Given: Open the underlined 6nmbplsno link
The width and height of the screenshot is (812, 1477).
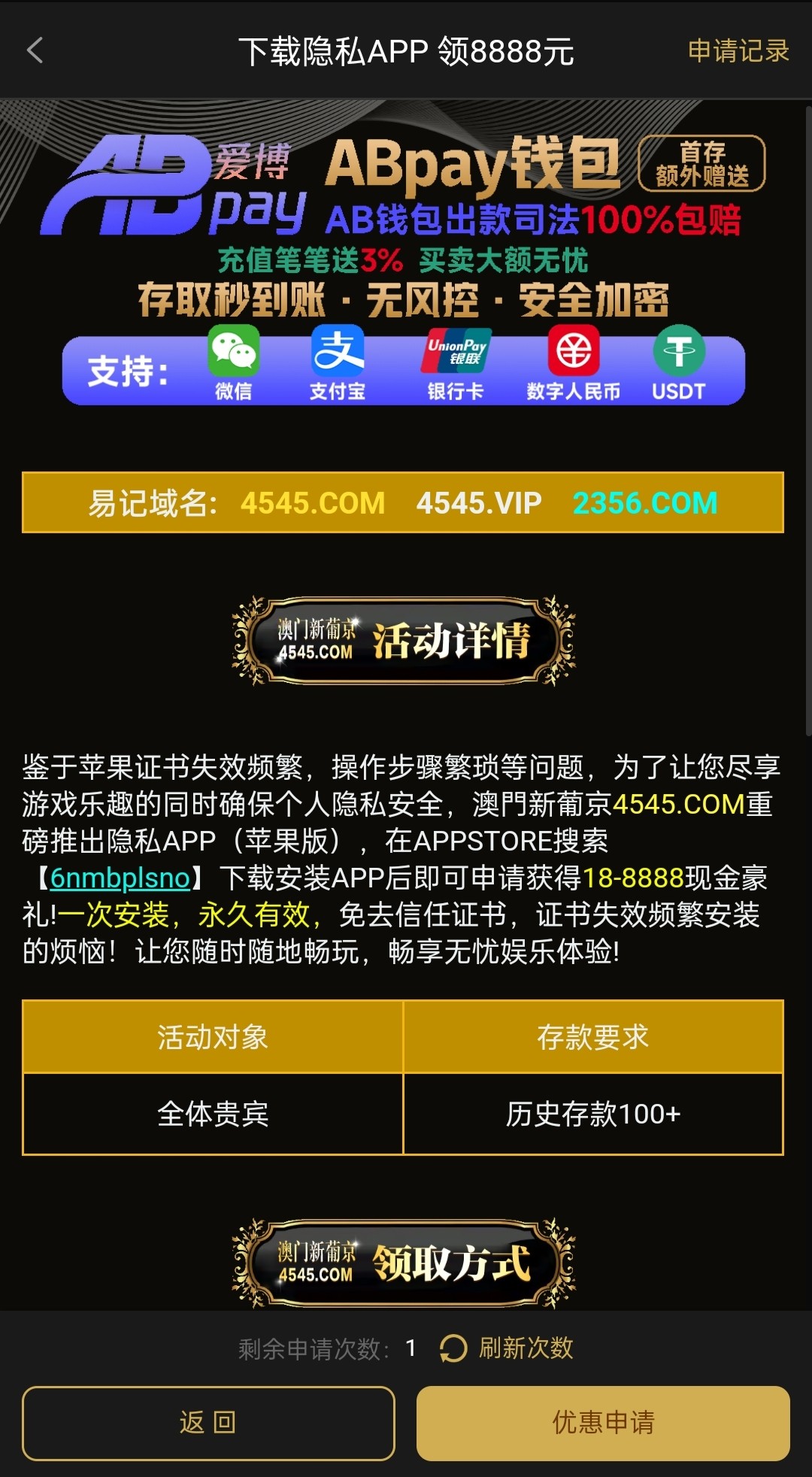Looking at the screenshot, I should [x=120, y=878].
